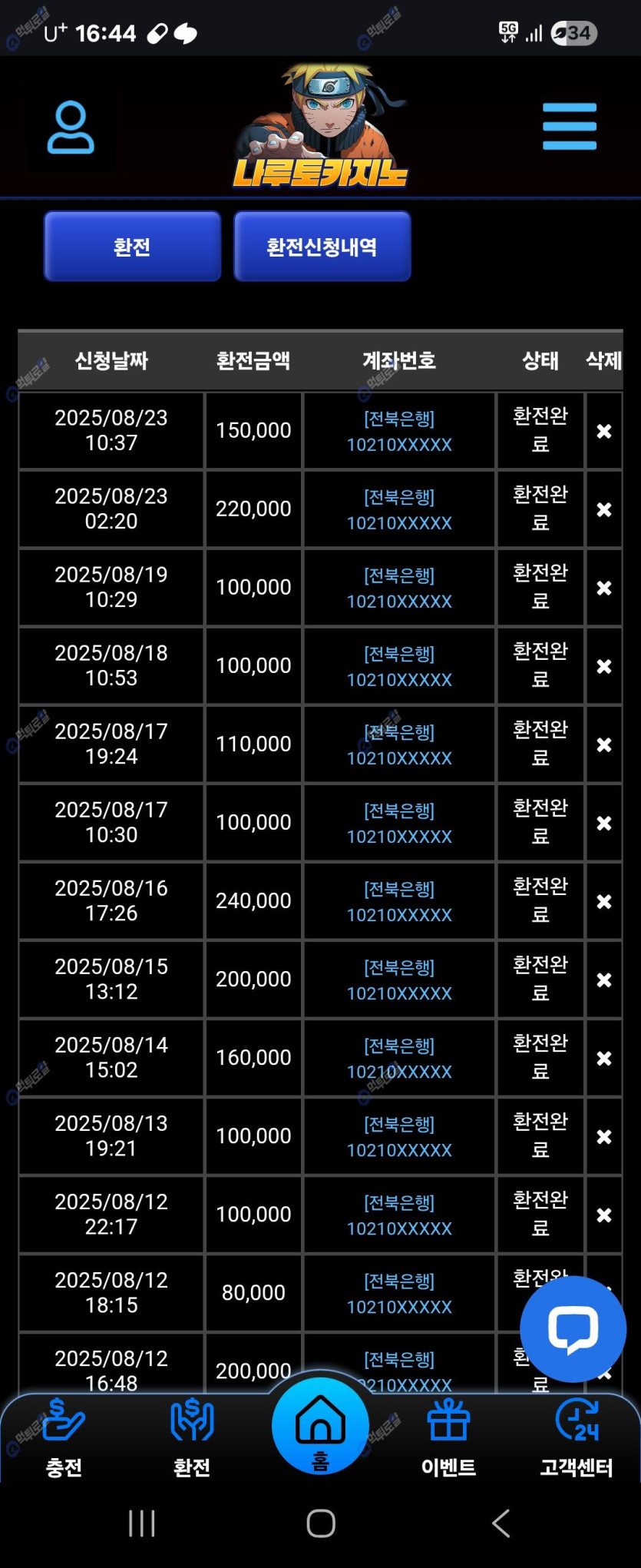
Task: Remove the 2025/08/13 19:21 record
Action: pos(604,1136)
